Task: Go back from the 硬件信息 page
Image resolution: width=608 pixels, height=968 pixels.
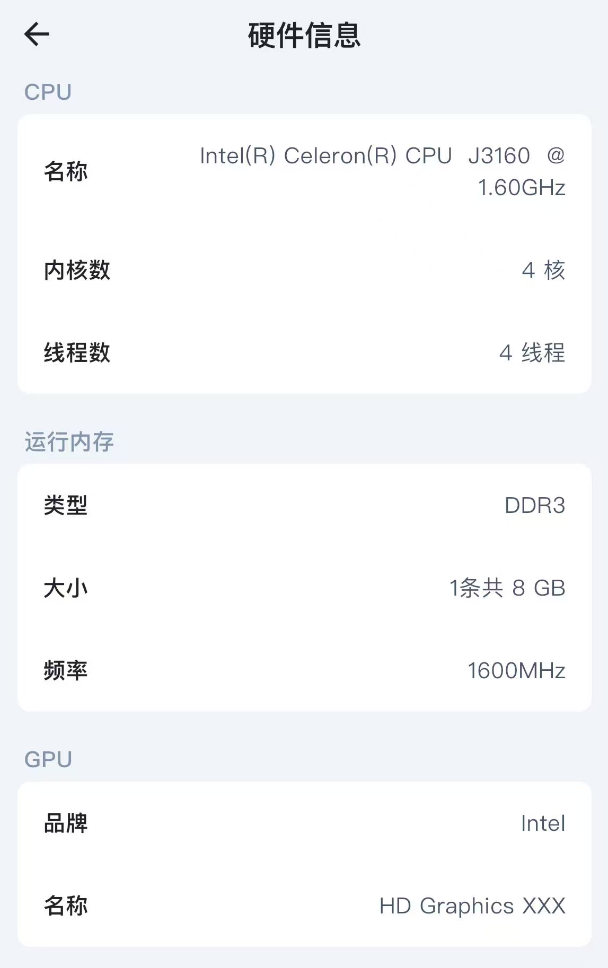Action: click(37, 35)
